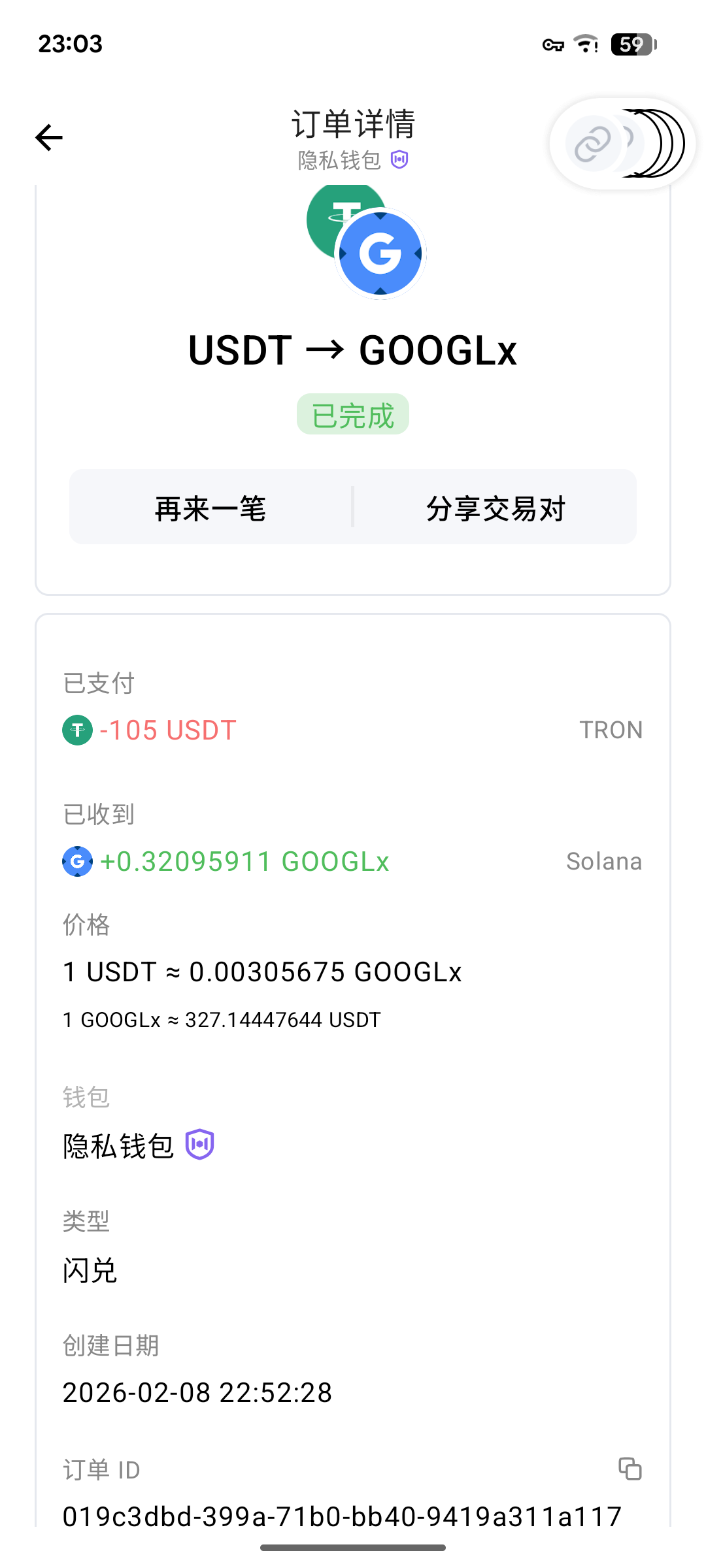The width and height of the screenshot is (706, 1568).
Task: Tap the Solana network label
Action: pyautogui.click(x=603, y=861)
